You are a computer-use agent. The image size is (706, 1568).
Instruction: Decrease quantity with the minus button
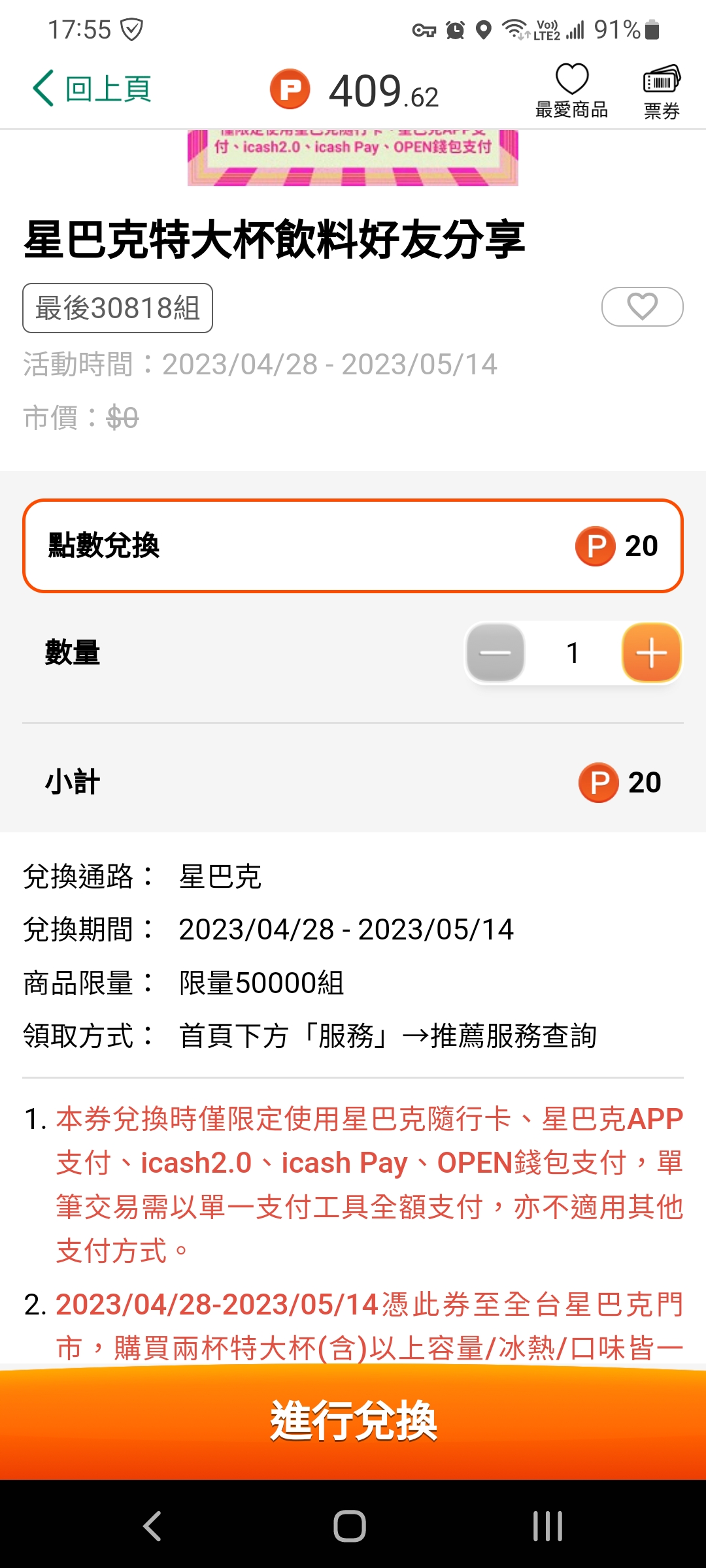tap(496, 653)
